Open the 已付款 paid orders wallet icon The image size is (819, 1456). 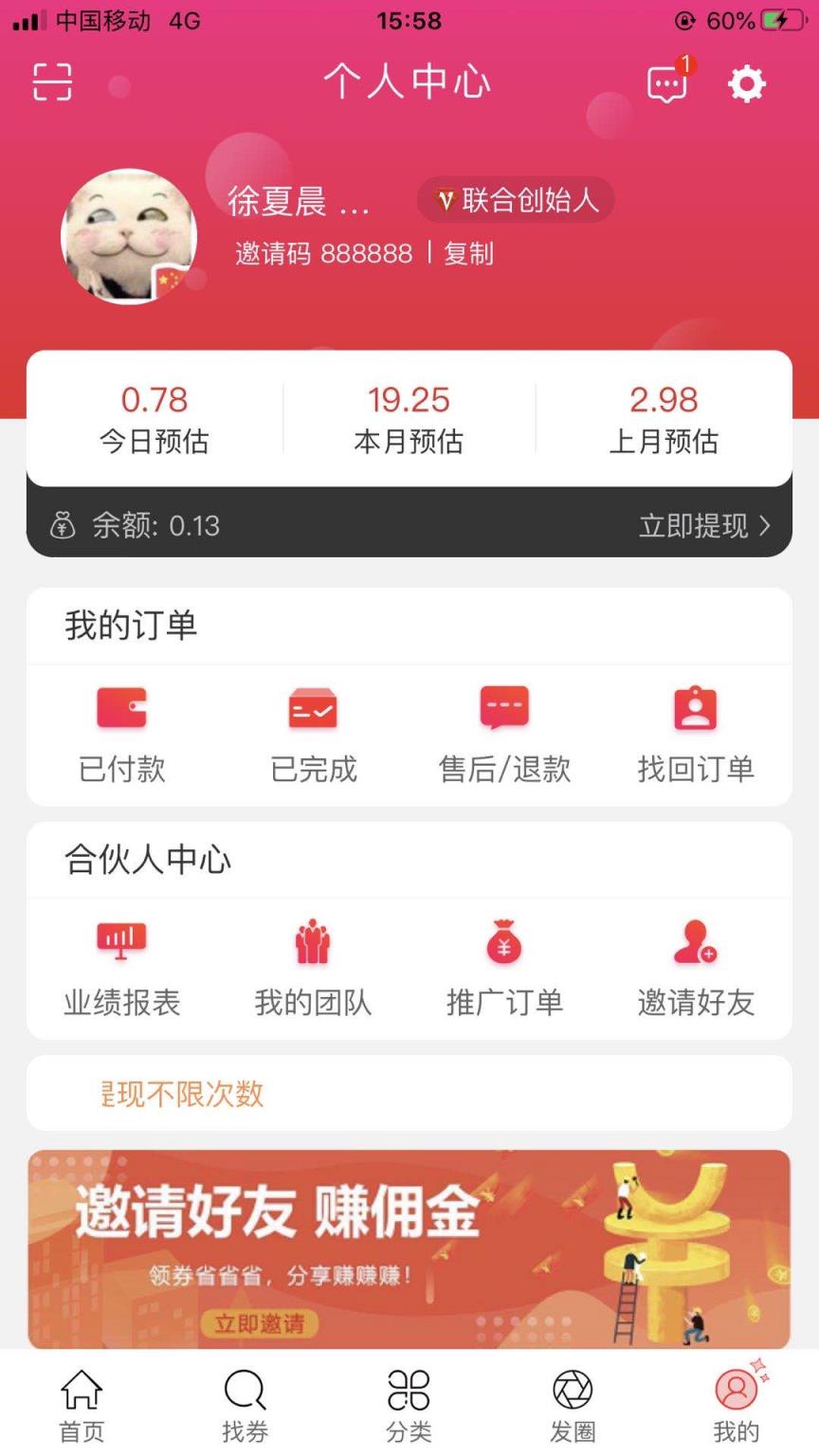tap(121, 709)
